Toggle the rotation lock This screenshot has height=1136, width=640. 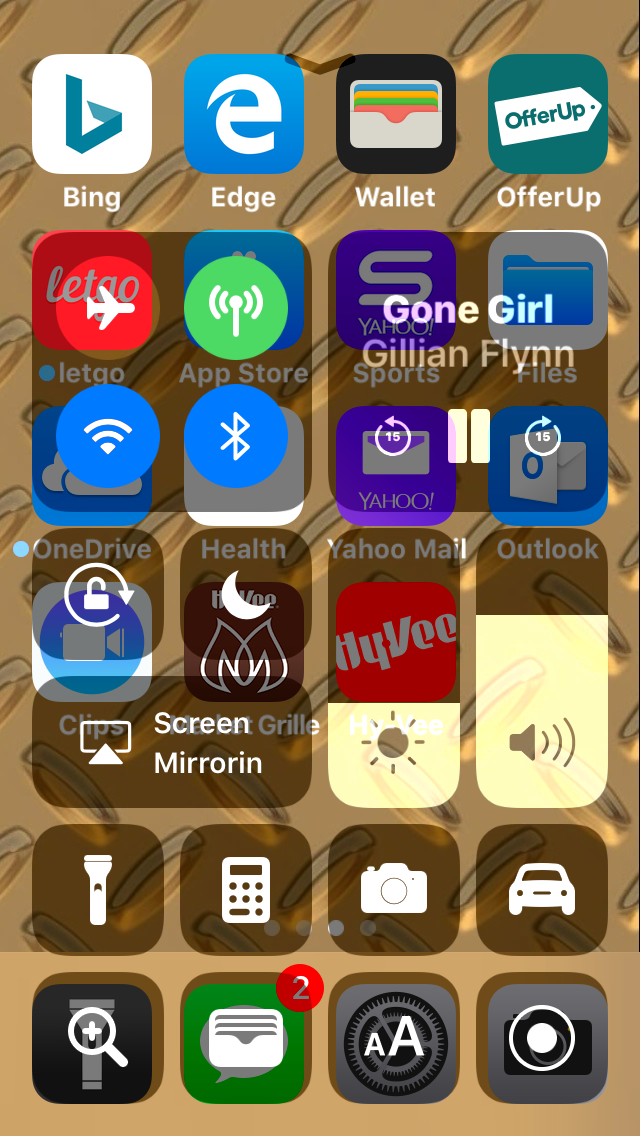(96, 597)
